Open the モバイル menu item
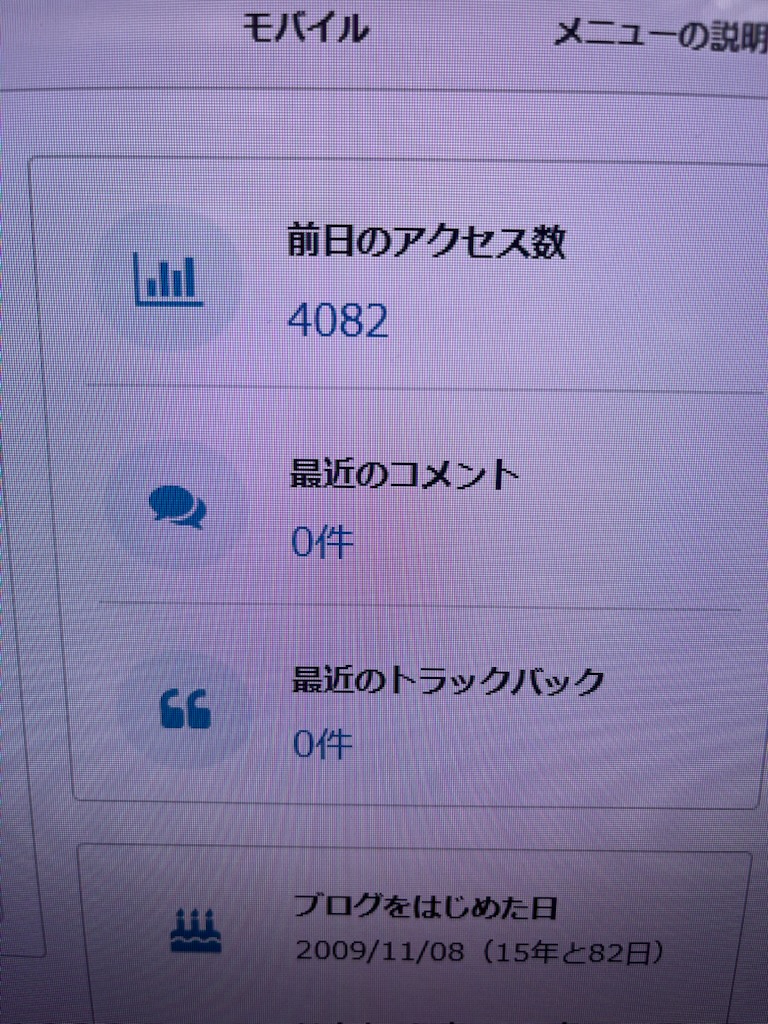 306,30
